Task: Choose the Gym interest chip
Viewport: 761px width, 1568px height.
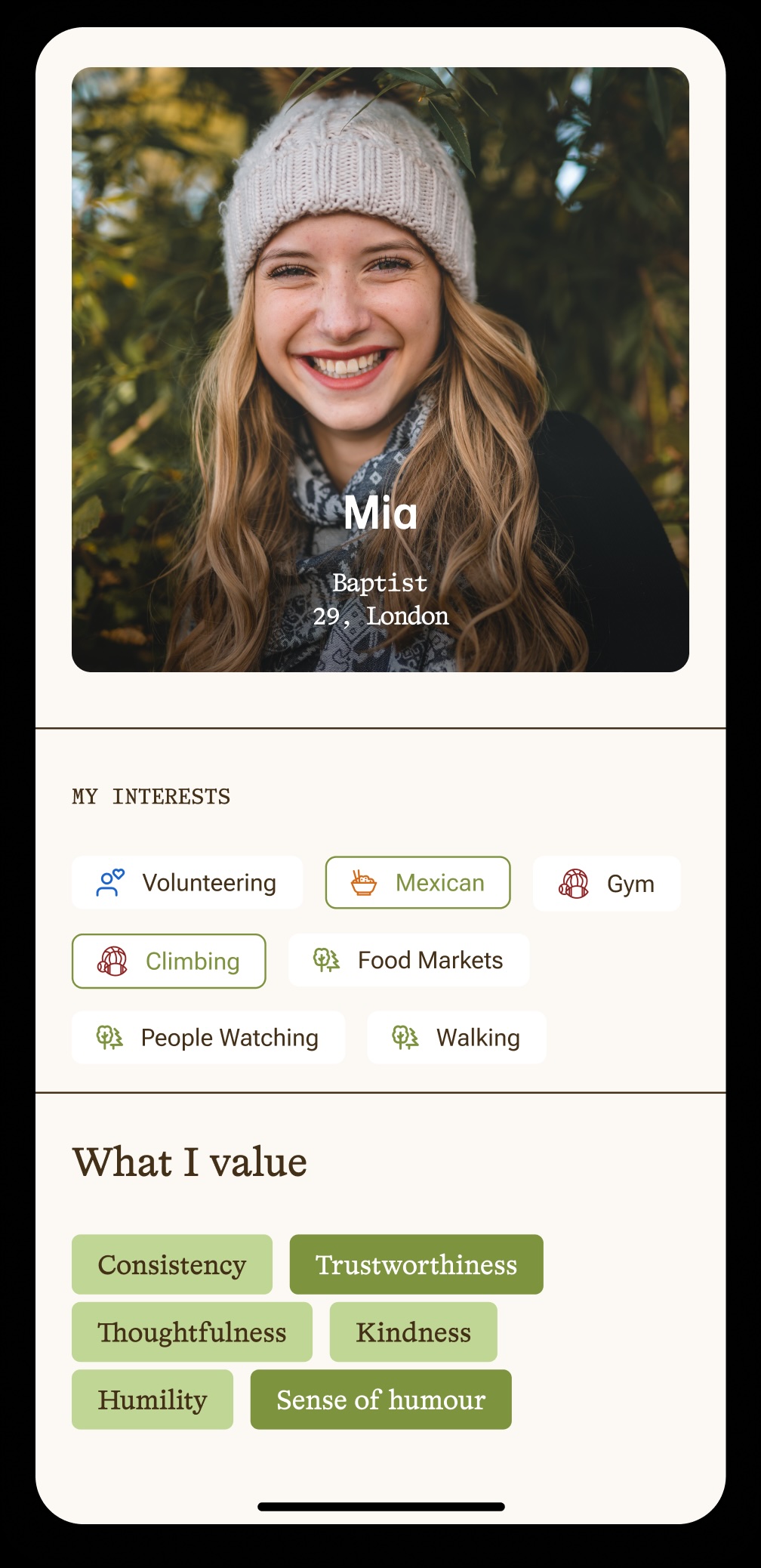Action: (606, 883)
